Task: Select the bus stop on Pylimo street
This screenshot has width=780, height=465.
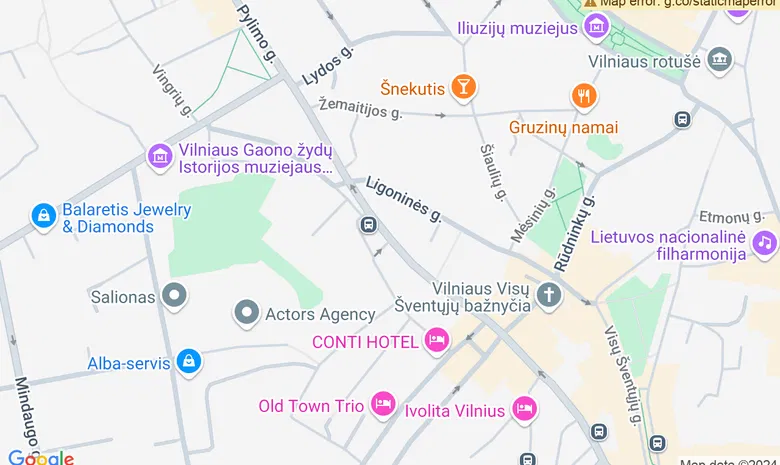Action: tap(368, 225)
